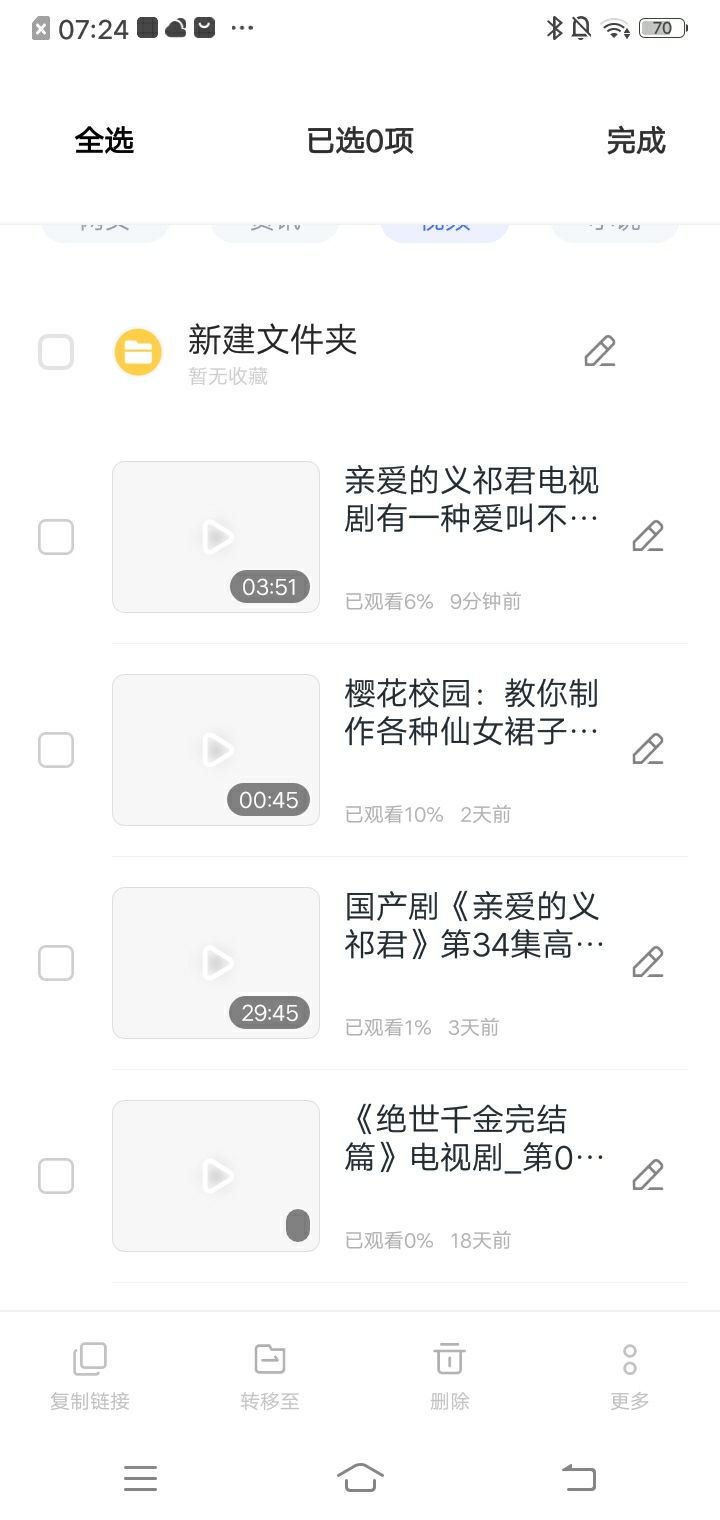Image resolution: width=720 pixels, height=1520 pixels.
Task: Tap 复制链接 to copy the link
Action: [x=90, y=1375]
